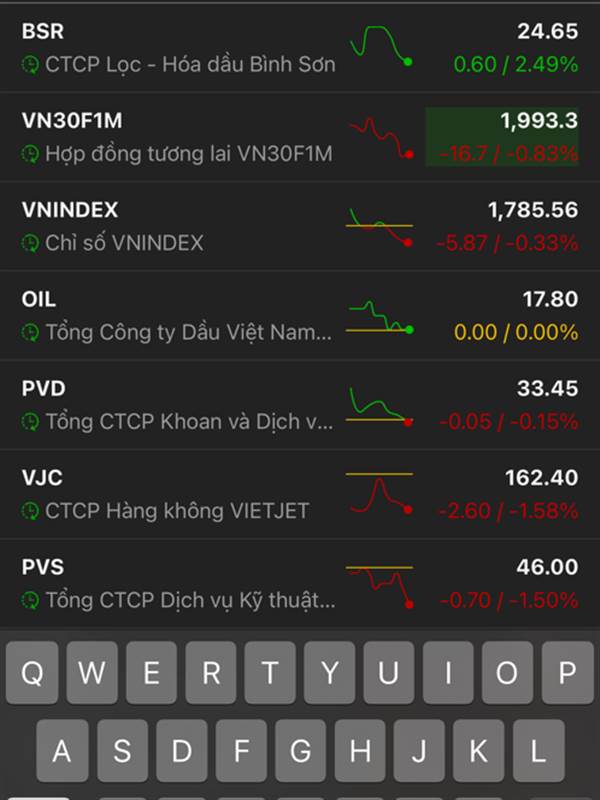This screenshot has width=600, height=800.
Task: Type the letter L on the keyboard
Action: click(x=539, y=751)
